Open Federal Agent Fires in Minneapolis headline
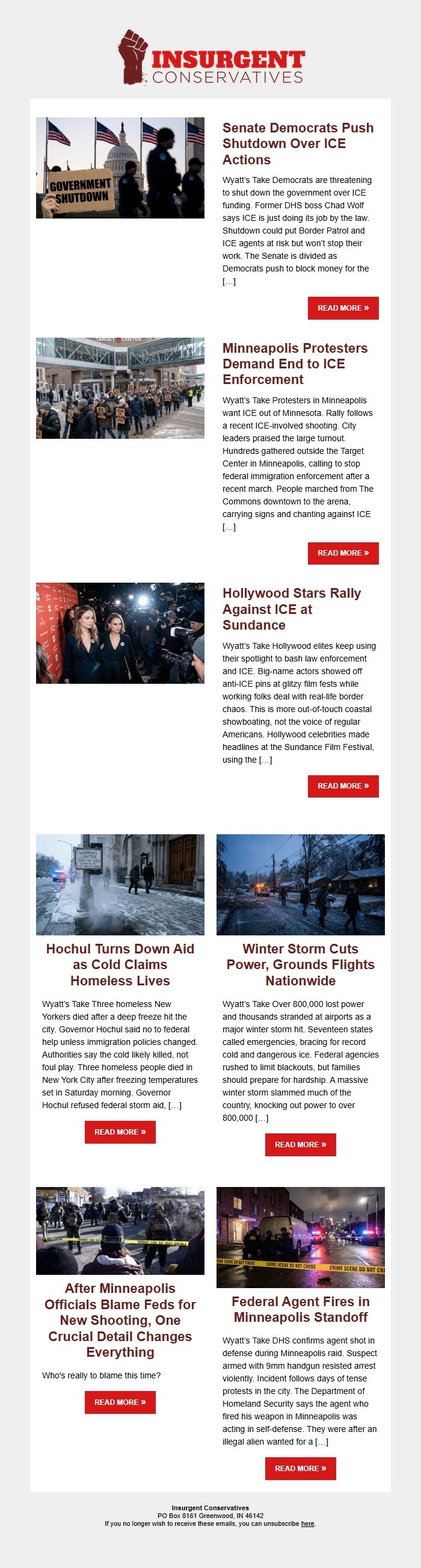Screen dimensions: 421x1568 tap(300, 1309)
